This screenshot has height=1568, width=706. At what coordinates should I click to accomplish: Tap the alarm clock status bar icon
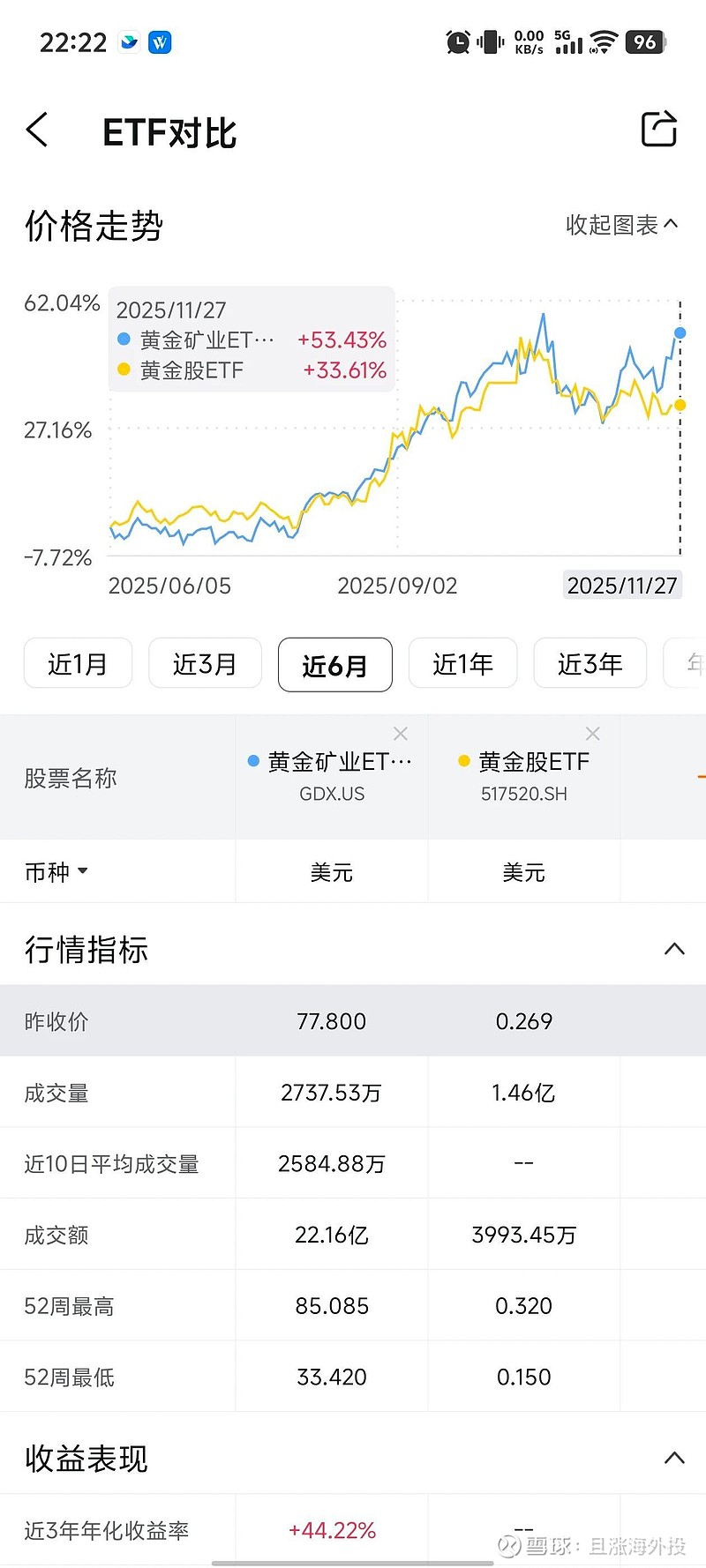(458, 41)
